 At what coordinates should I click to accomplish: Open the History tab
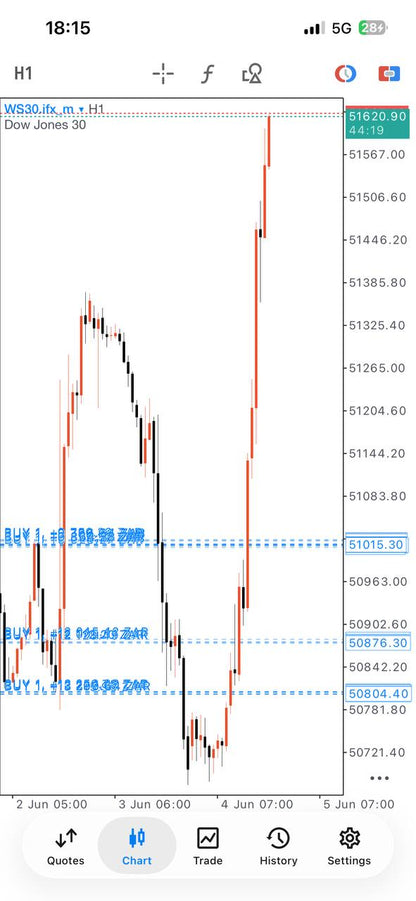[x=278, y=846]
